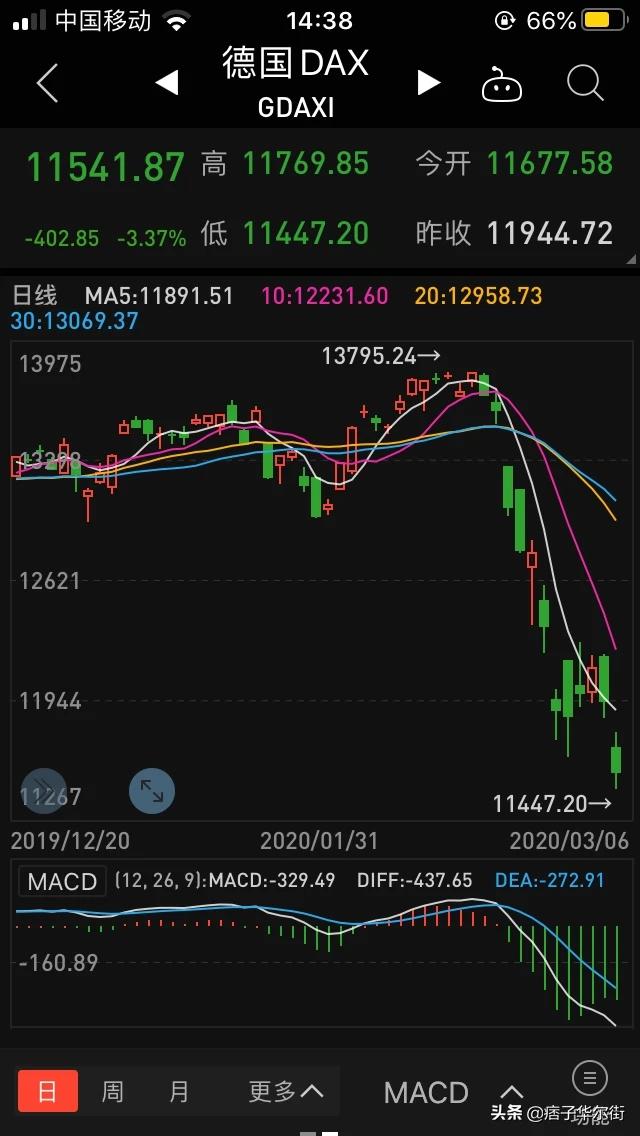This screenshot has width=640, height=1136.
Task: Open the round menu icon at bottom right
Action: 589,1077
